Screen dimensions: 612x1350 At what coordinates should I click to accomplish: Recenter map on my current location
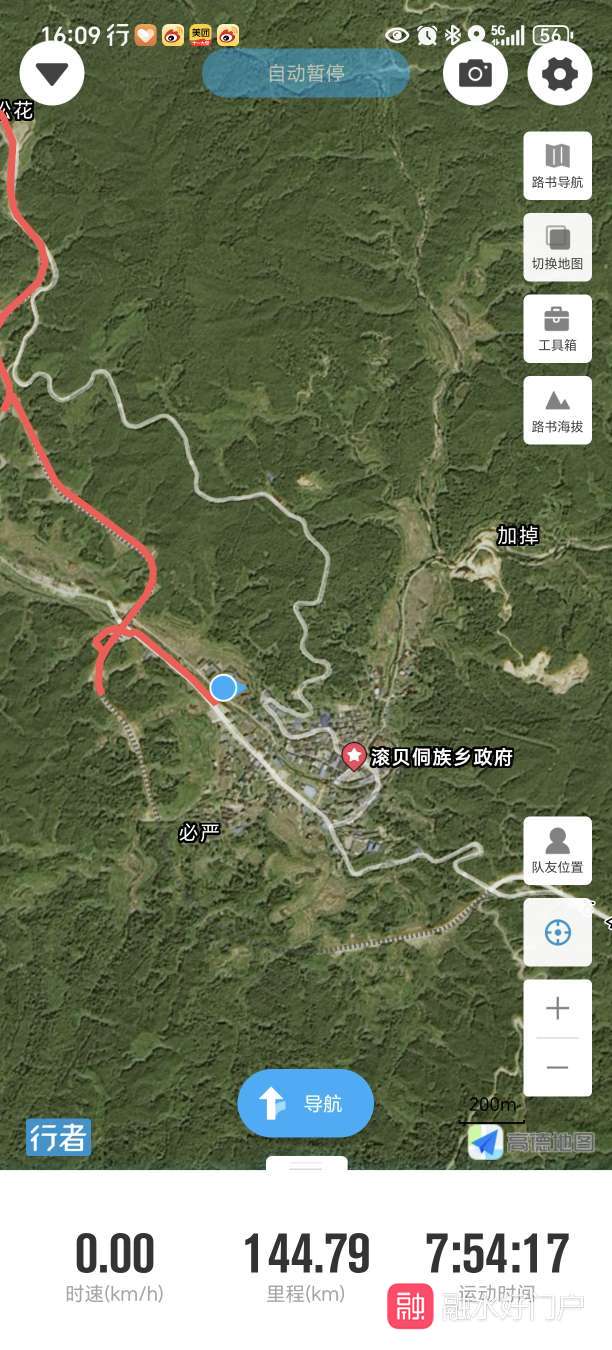557,933
